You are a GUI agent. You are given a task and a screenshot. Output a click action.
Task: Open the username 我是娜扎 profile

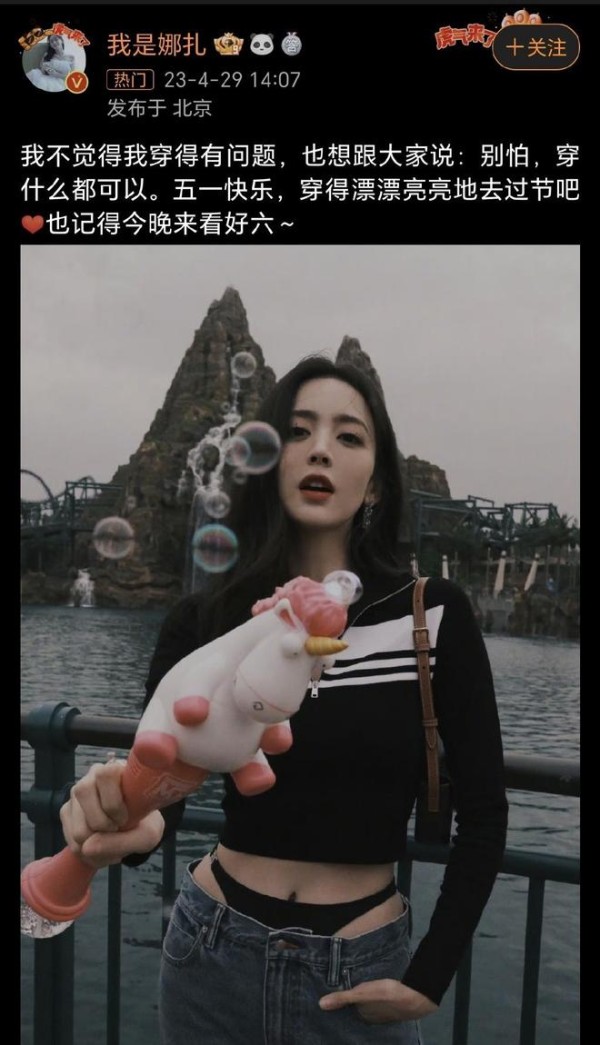coord(157,45)
